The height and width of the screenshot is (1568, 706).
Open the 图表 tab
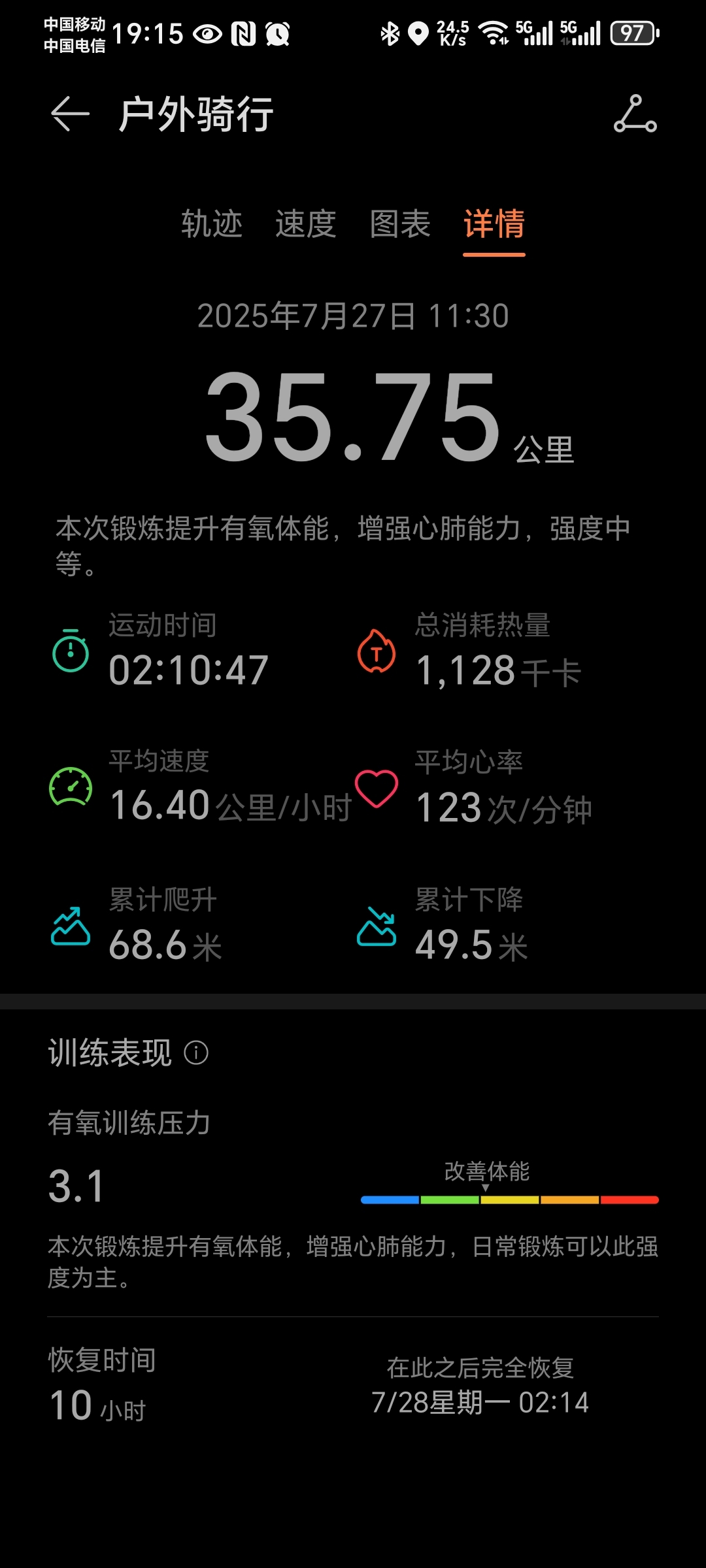click(x=399, y=224)
